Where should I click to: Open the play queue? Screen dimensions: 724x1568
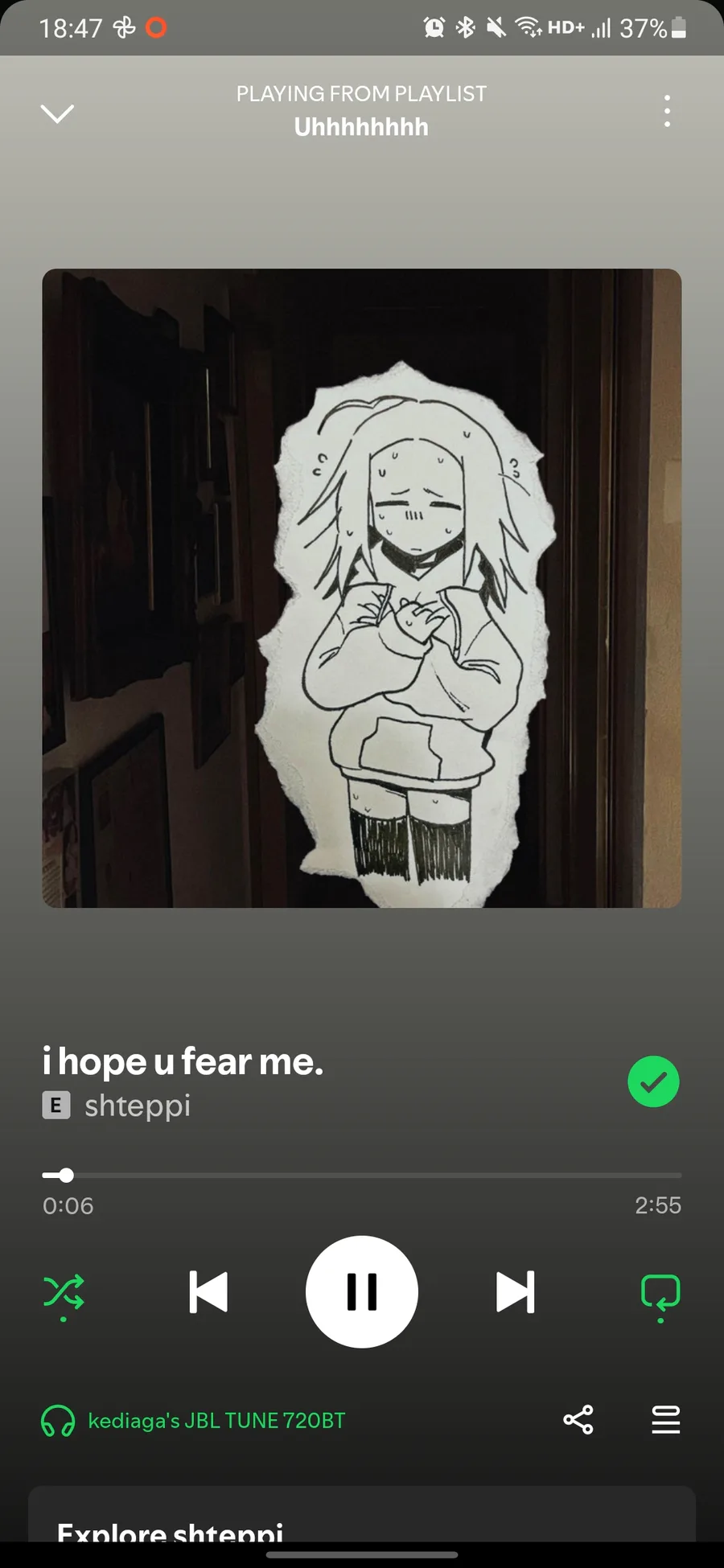click(x=666, y=1420)
